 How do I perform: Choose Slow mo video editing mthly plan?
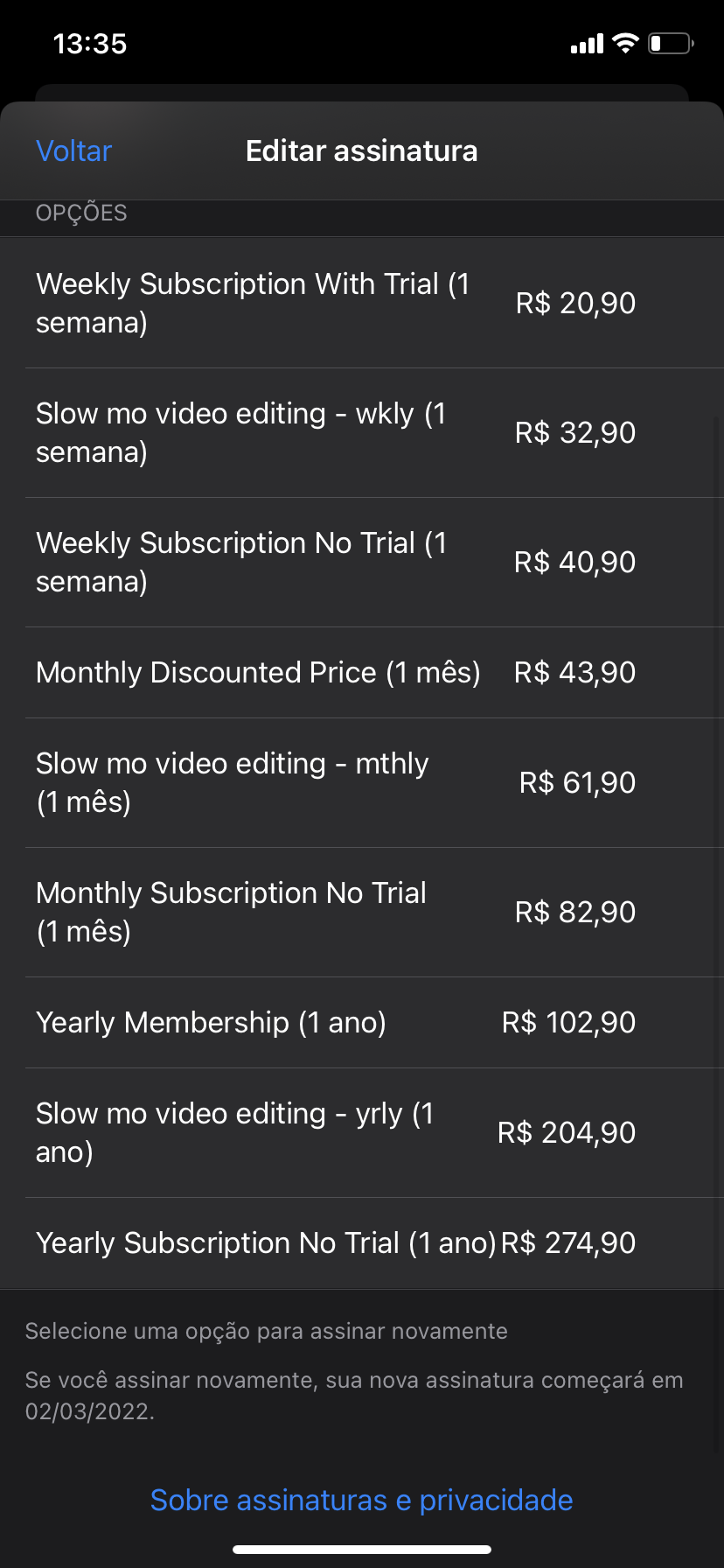point(336,782)
